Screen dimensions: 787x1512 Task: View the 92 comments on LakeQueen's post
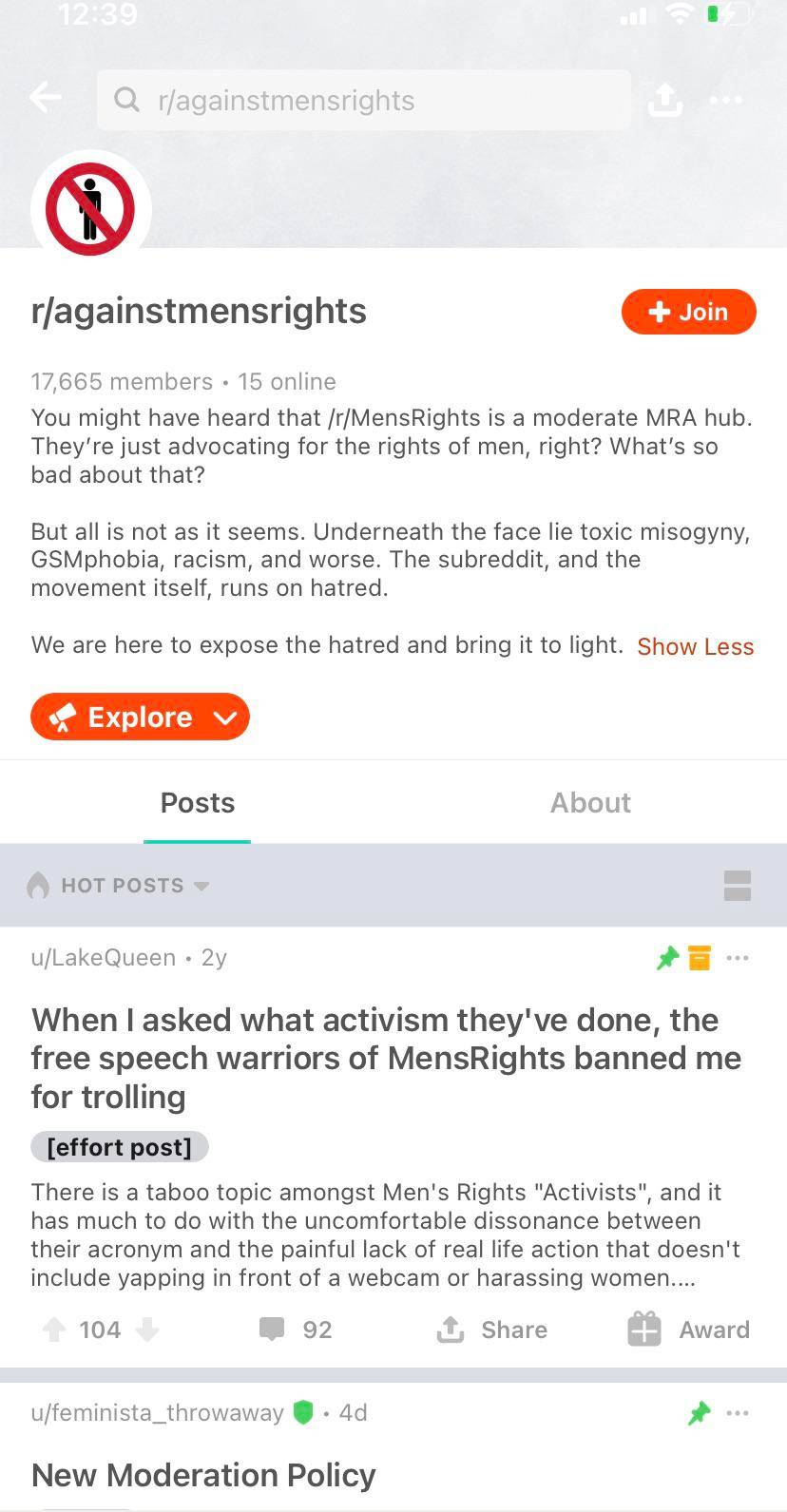(x=296, y=1329)
